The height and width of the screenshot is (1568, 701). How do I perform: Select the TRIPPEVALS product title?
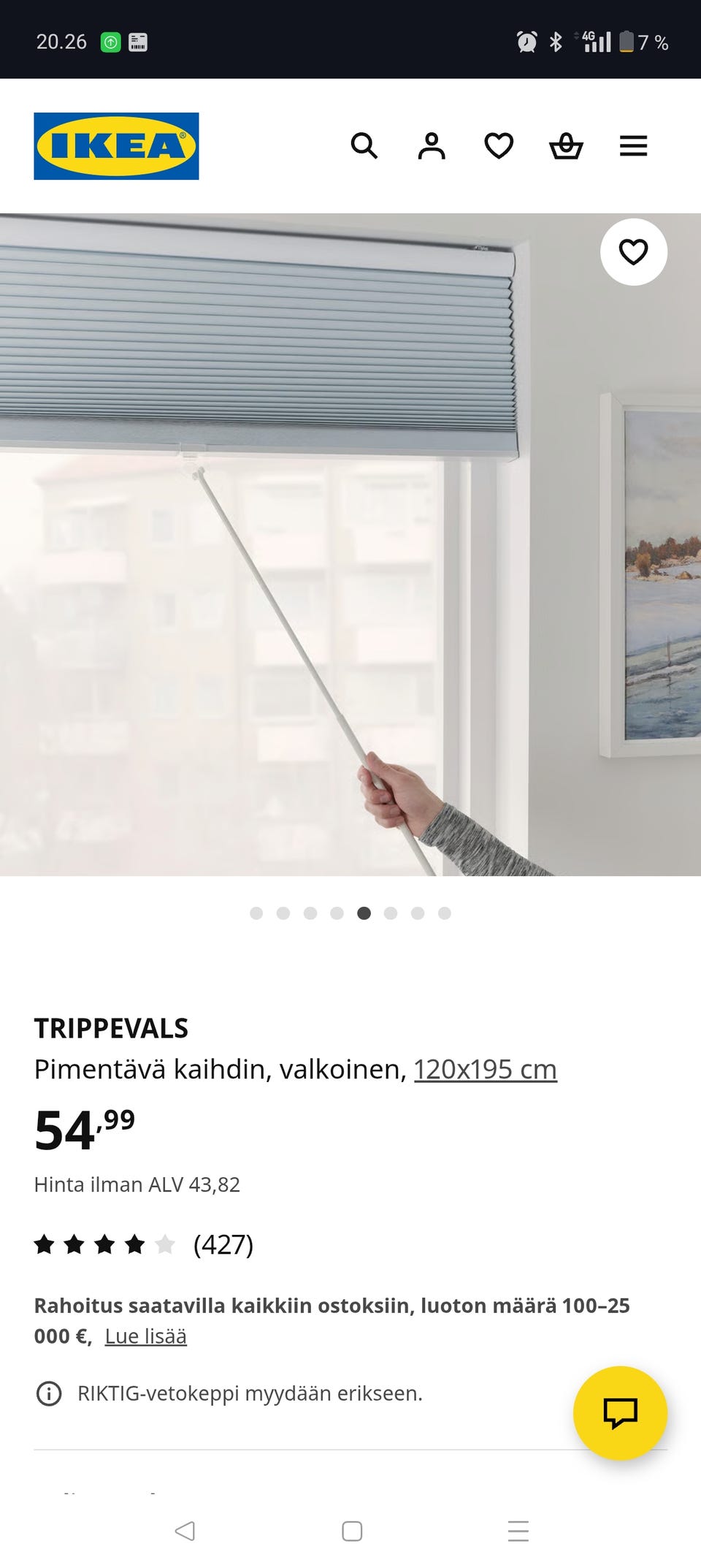[110, 1027]
